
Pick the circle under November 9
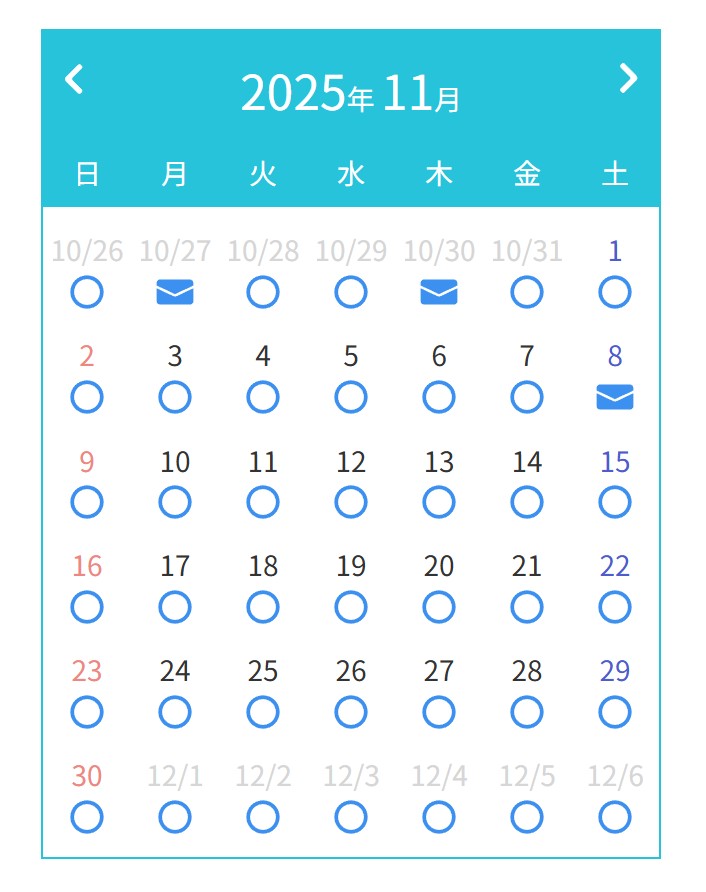click(x=87, y=502)
